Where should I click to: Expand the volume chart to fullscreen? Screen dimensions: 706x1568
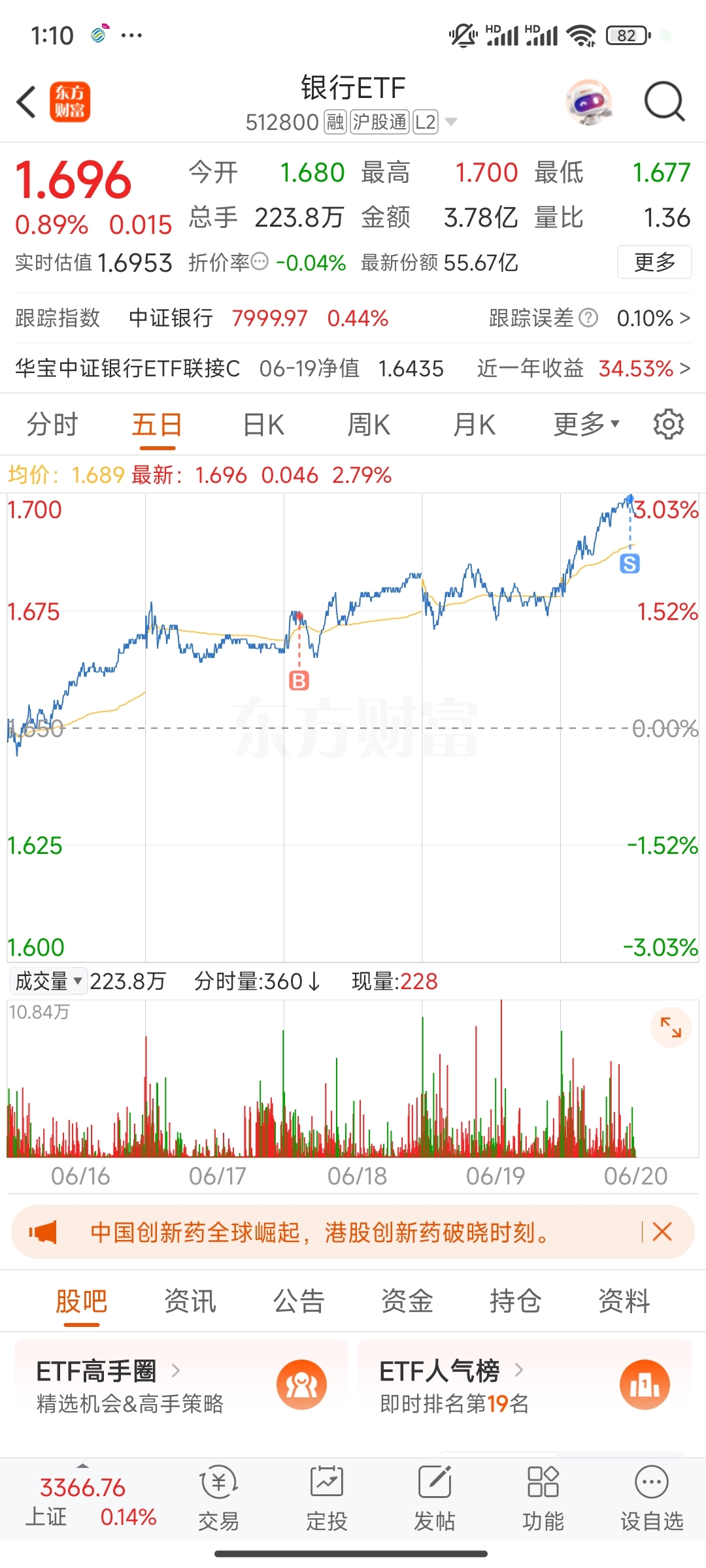[x=672, y=1026]
